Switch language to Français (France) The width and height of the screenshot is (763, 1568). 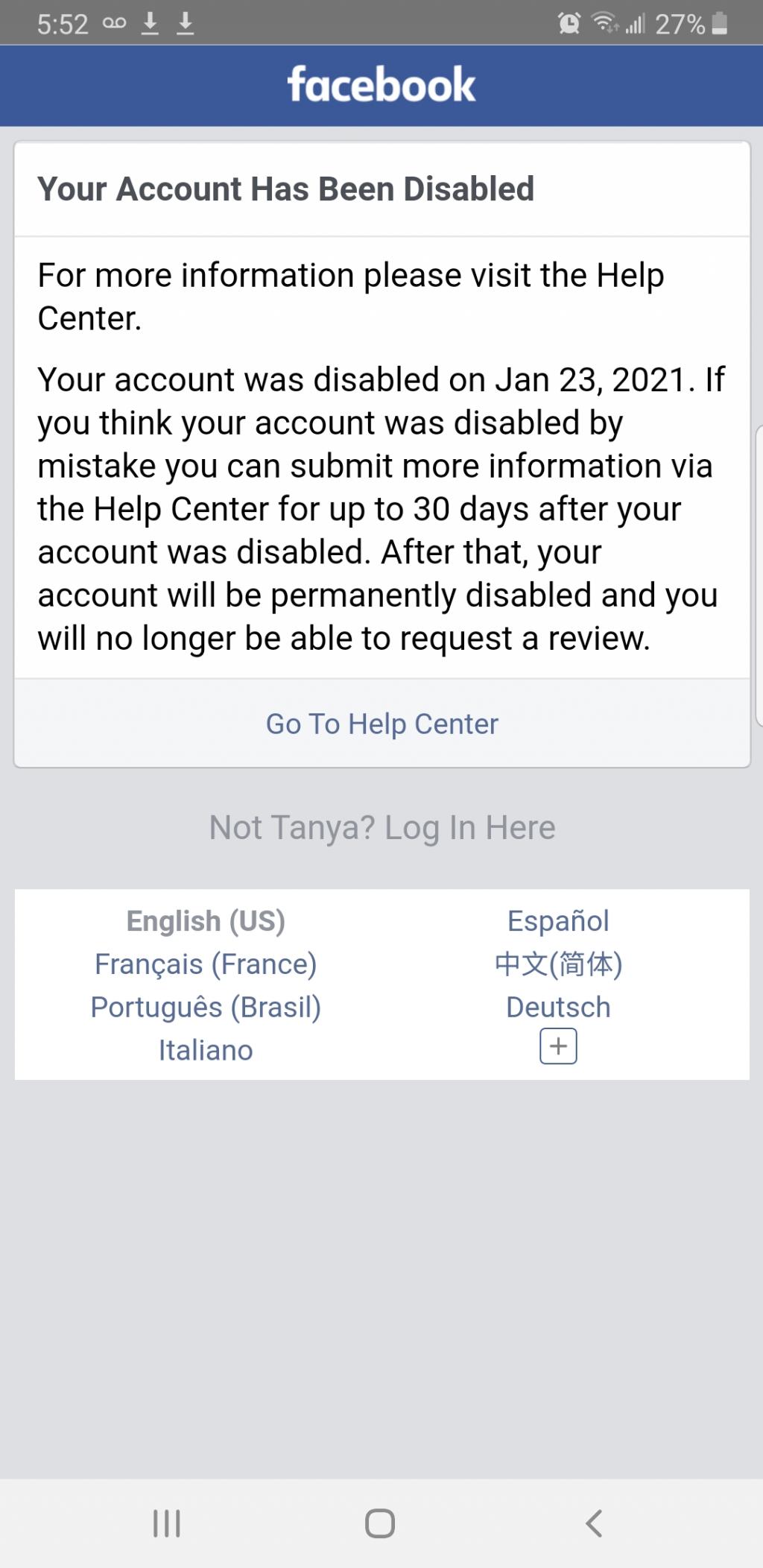206,964
